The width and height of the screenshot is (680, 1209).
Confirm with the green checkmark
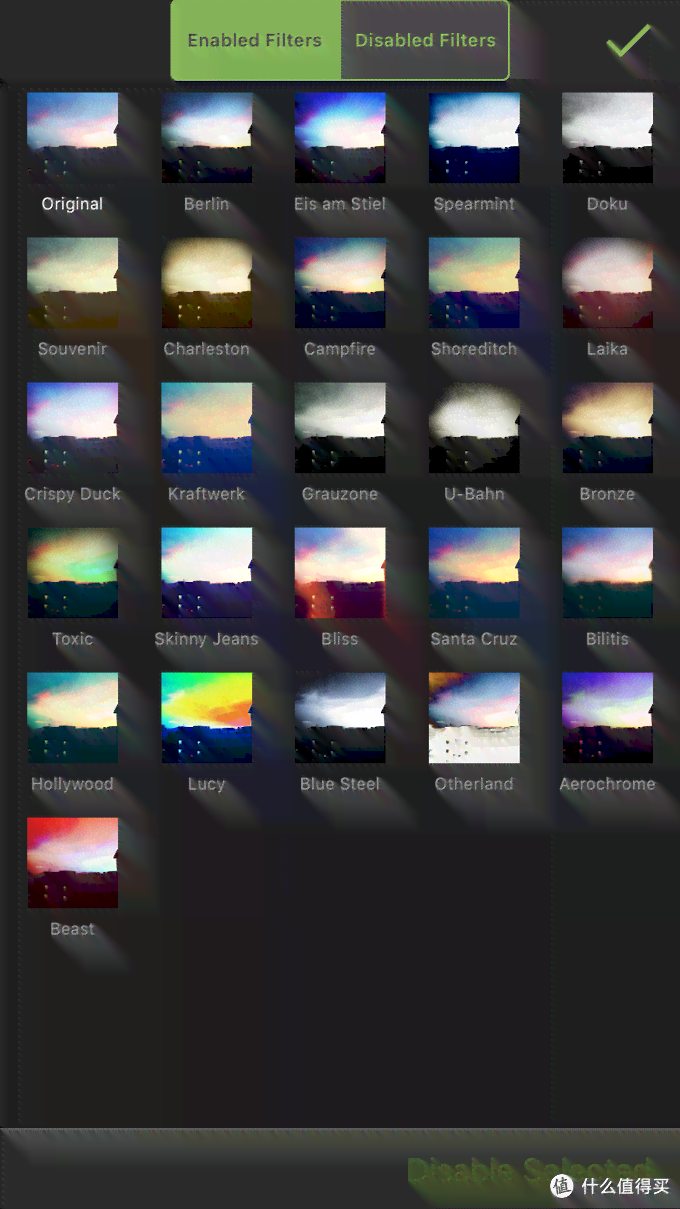(x=629, y=41)
